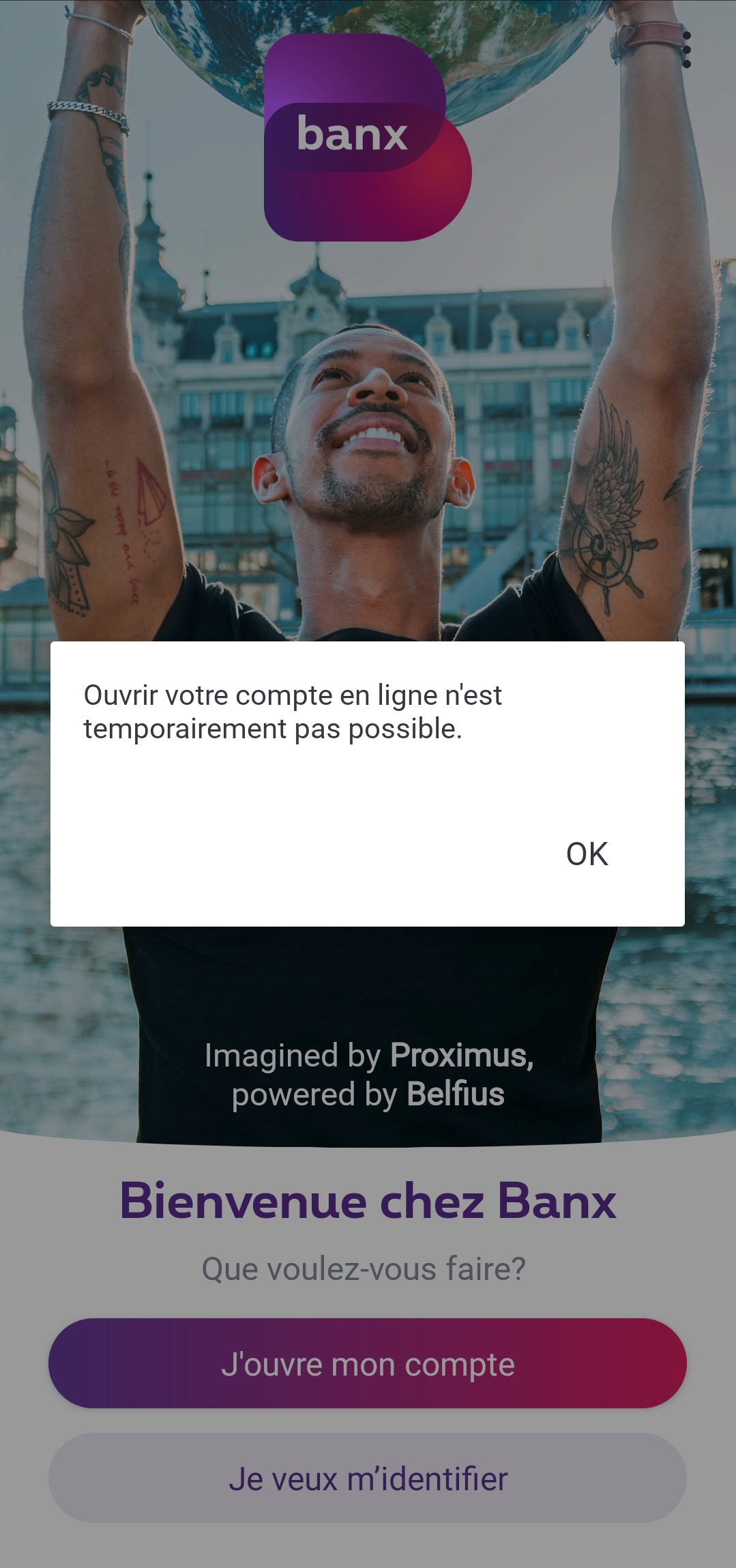Dismiss the dialog with OK
736x1568 pixels.
587,854
